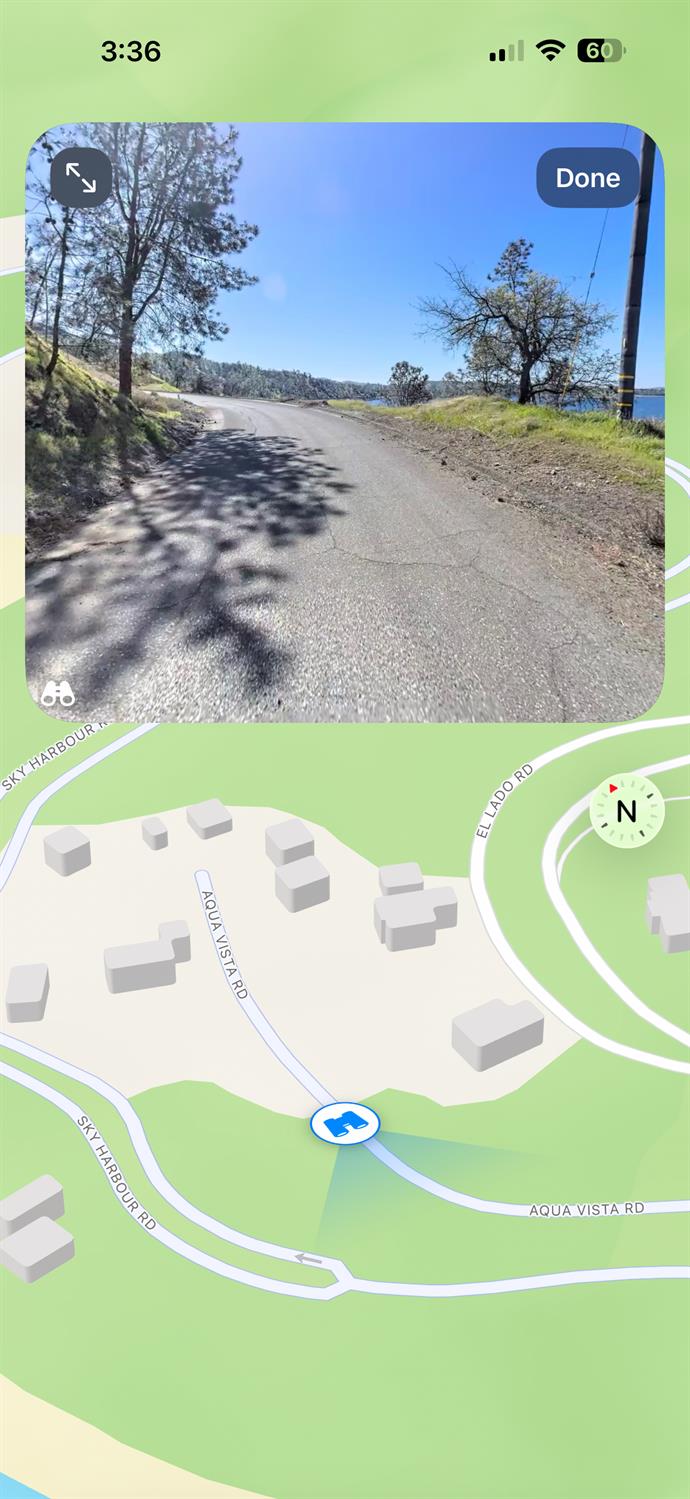
Task: Tap the Look Around binoculars marker on map
Action: [x=345, y=1124]
